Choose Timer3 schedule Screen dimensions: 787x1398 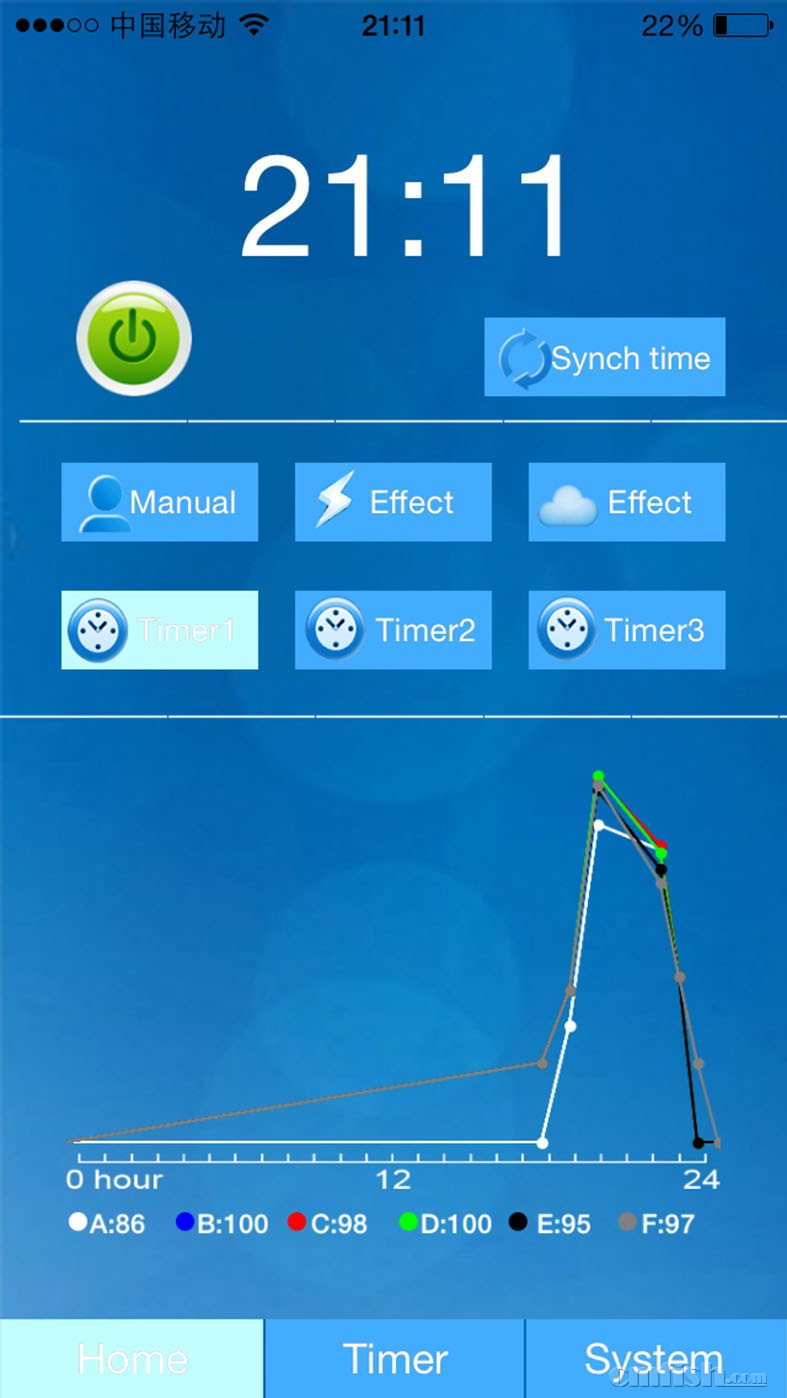coord(627,630)
